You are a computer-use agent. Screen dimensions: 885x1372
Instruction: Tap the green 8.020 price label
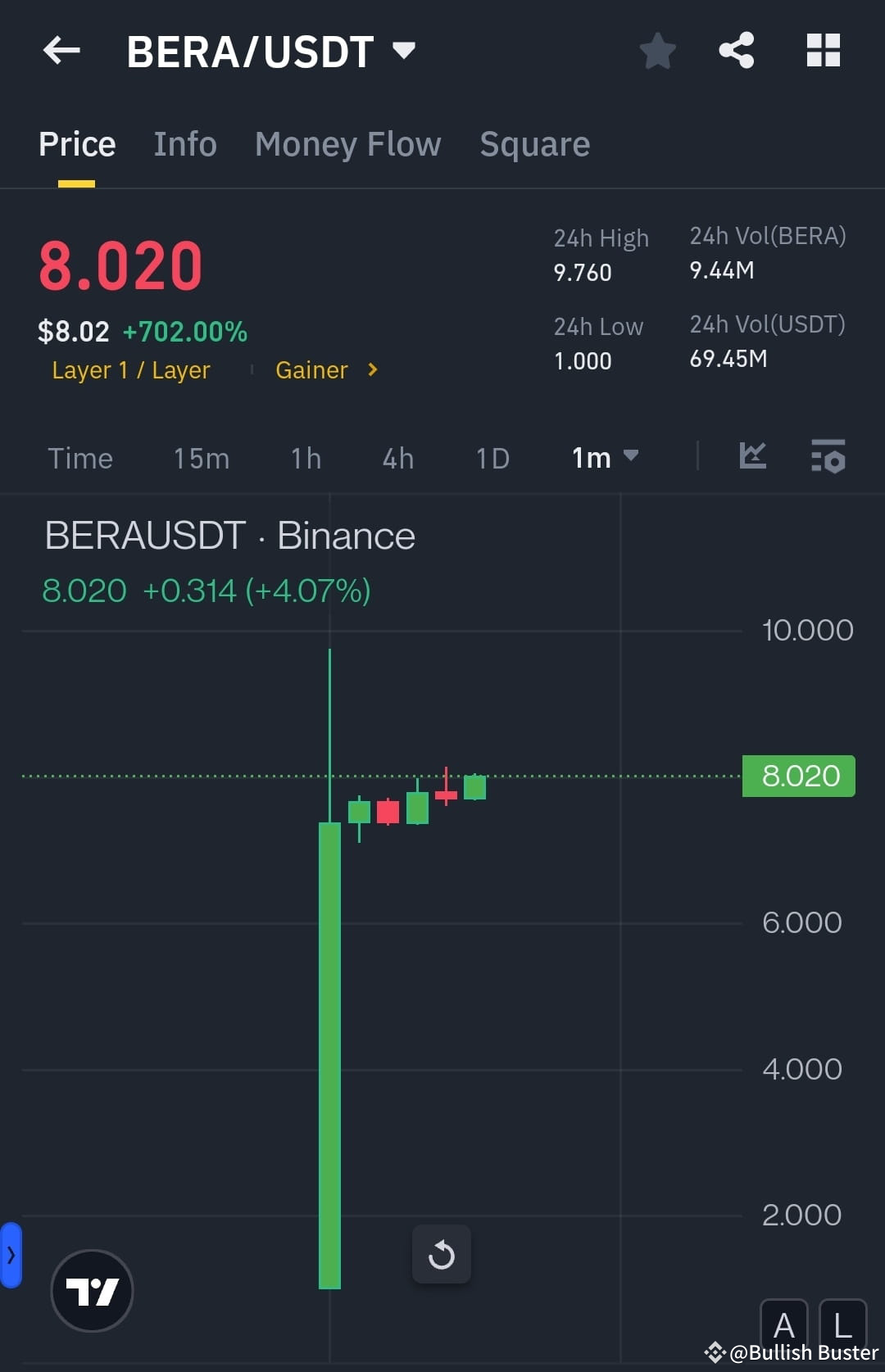(x=798, y=775)
